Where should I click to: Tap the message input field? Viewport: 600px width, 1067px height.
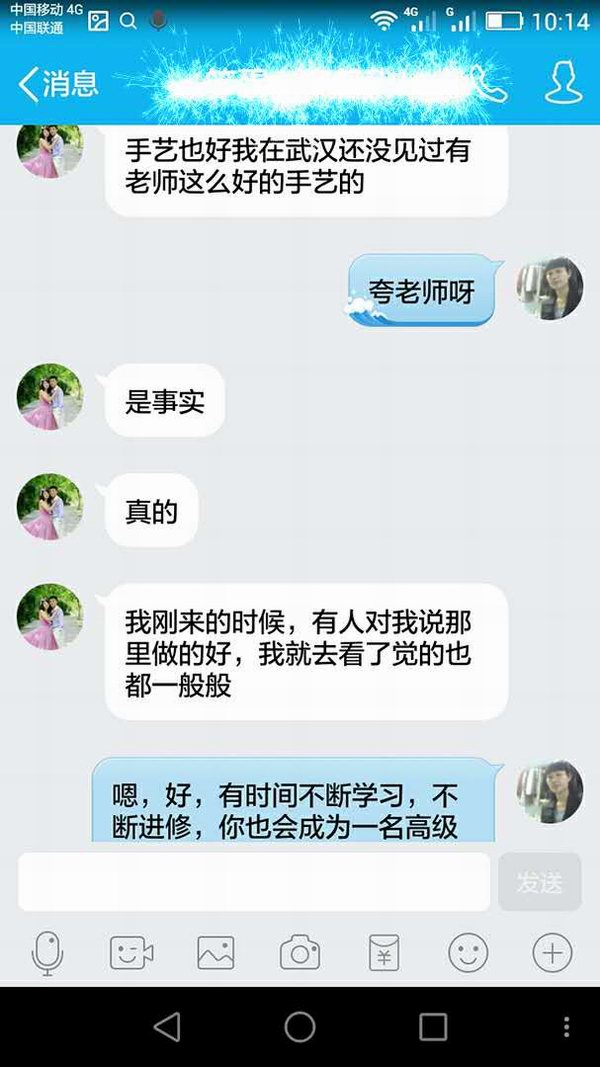tap(254, 881)
